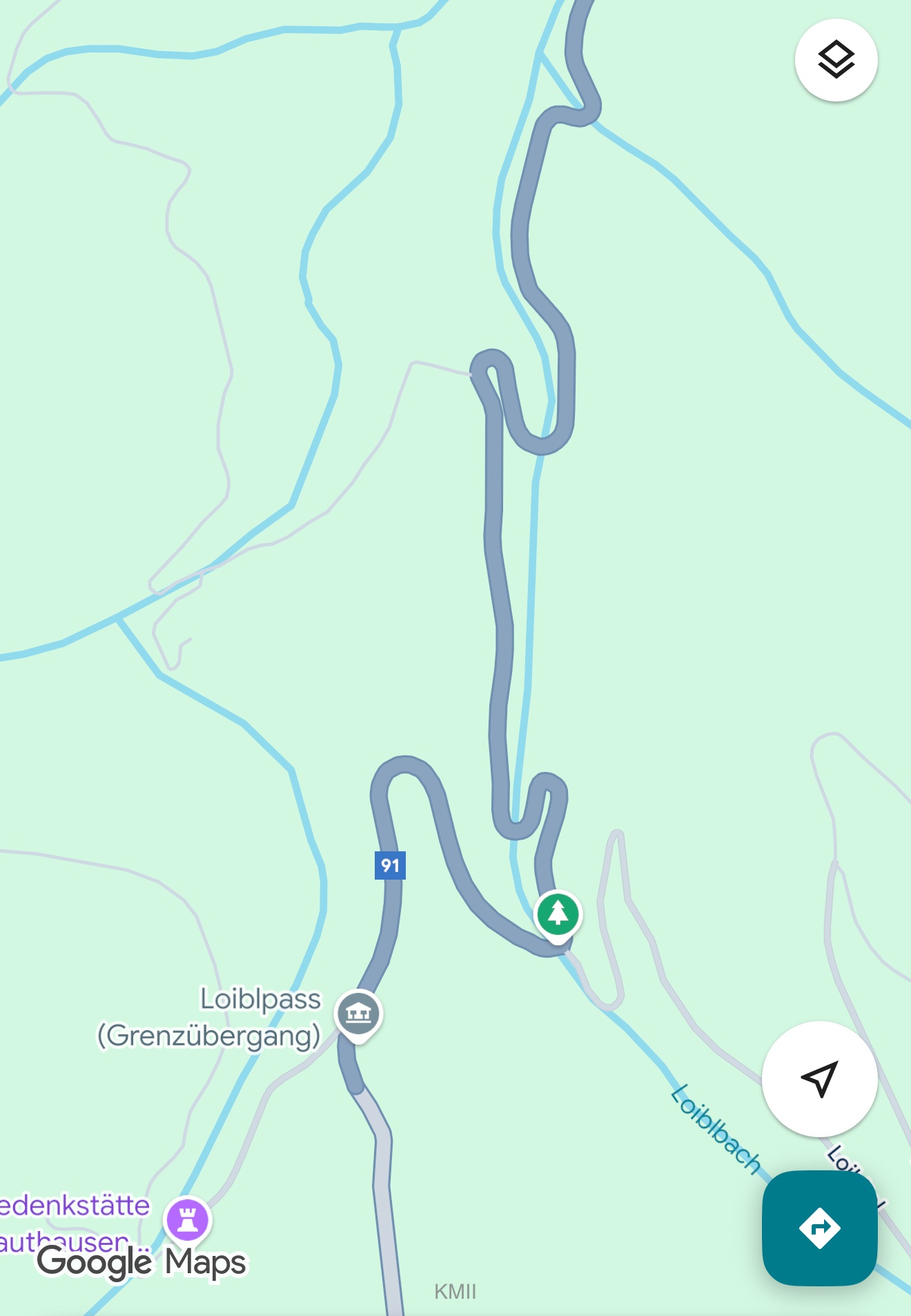Center map on my current location
Viewport: 911px width, 1316px height.
(819, 1078)
